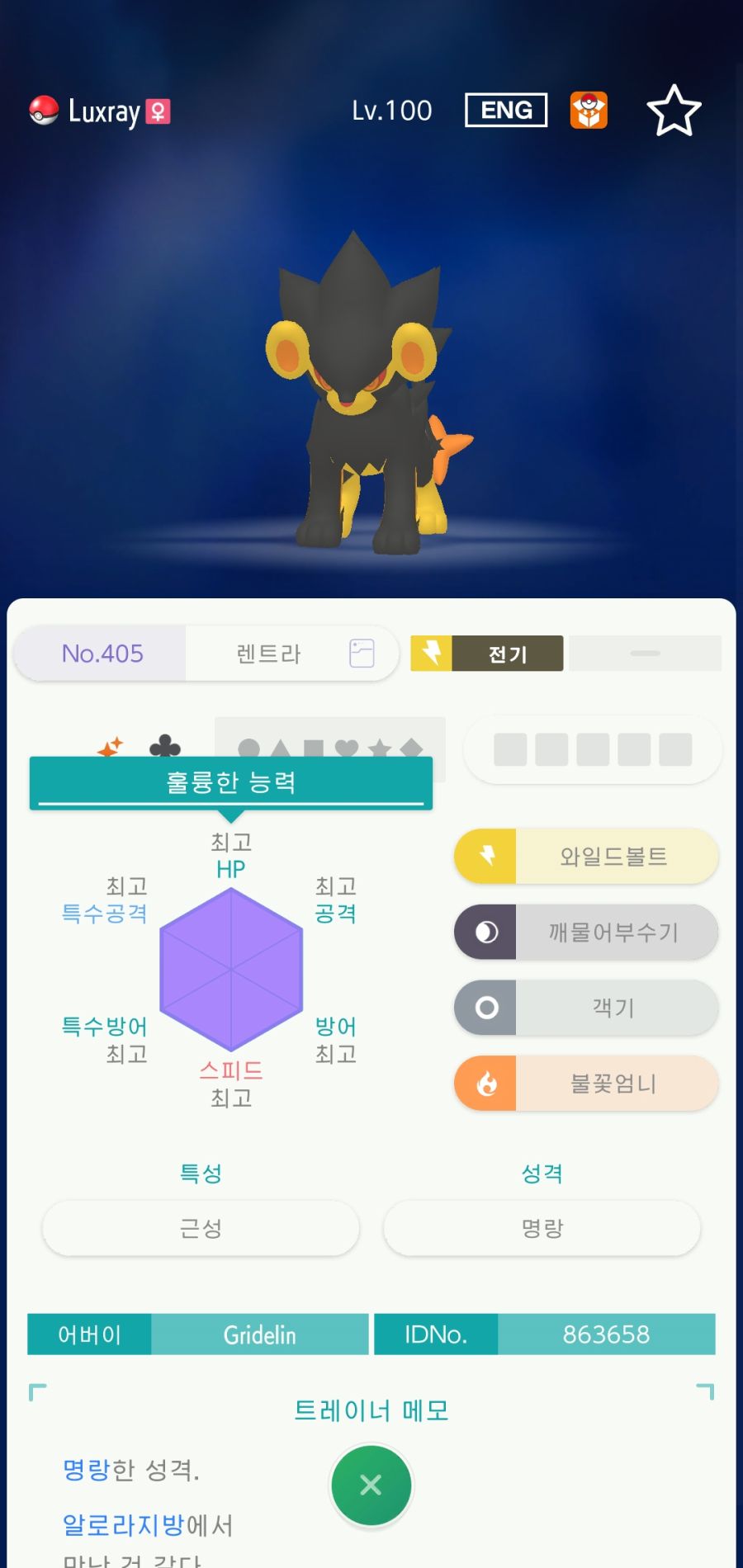The width and height of the screenshot is (743, 1568).
Task: Close the Pokémon detail screen
Action: click(371, 1485)
